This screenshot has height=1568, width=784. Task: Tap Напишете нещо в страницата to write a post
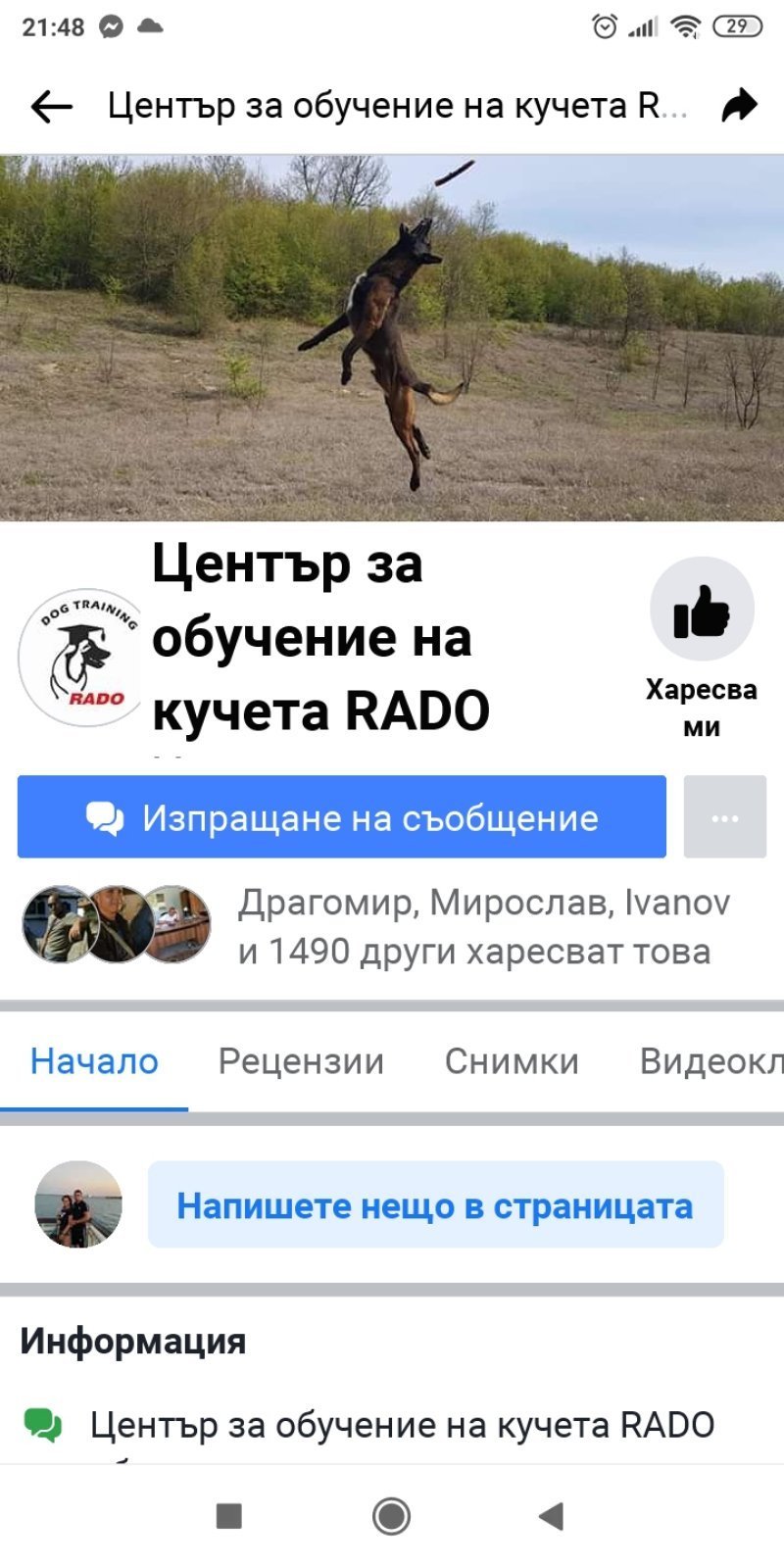pyautogui.click(x=435, y=1205)
